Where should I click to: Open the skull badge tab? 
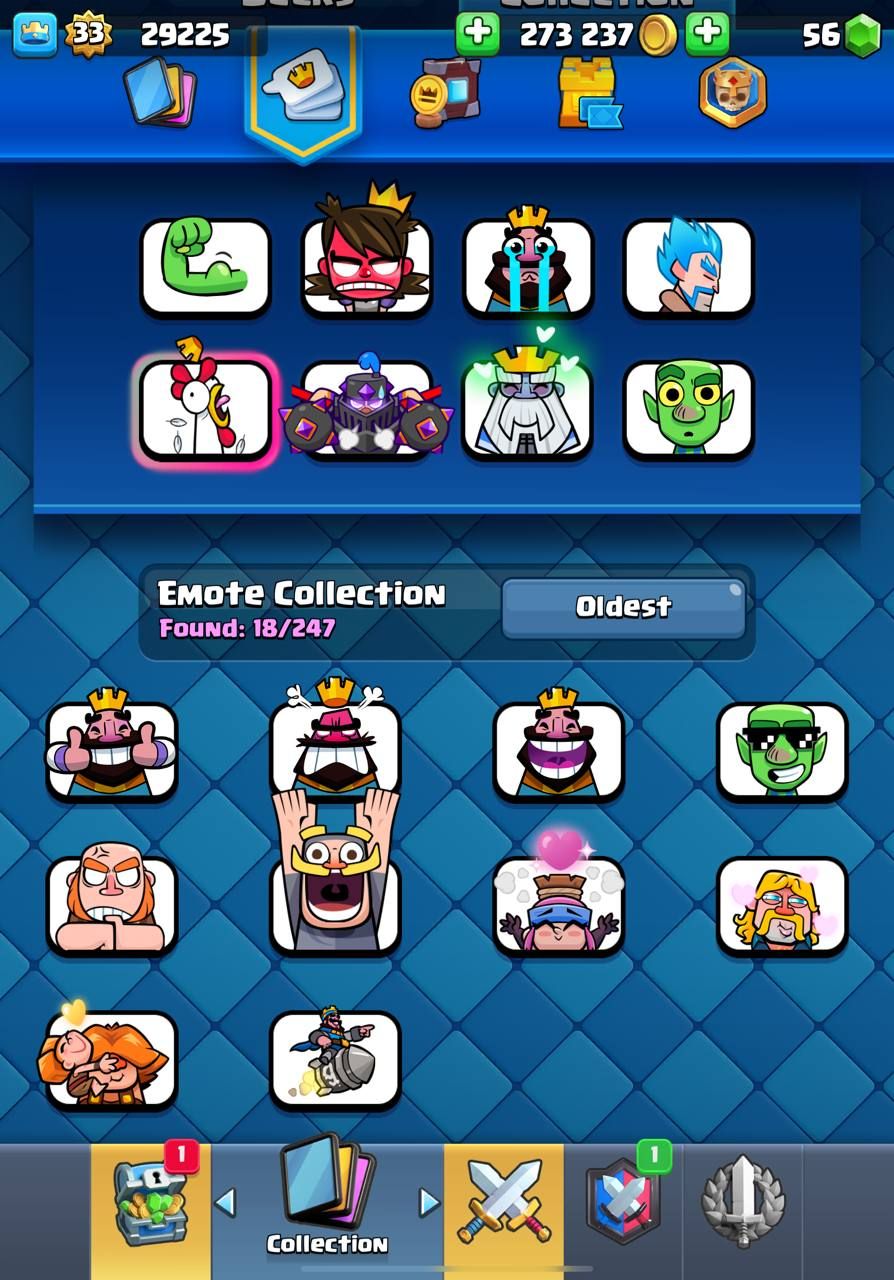[x=732, y=93]
